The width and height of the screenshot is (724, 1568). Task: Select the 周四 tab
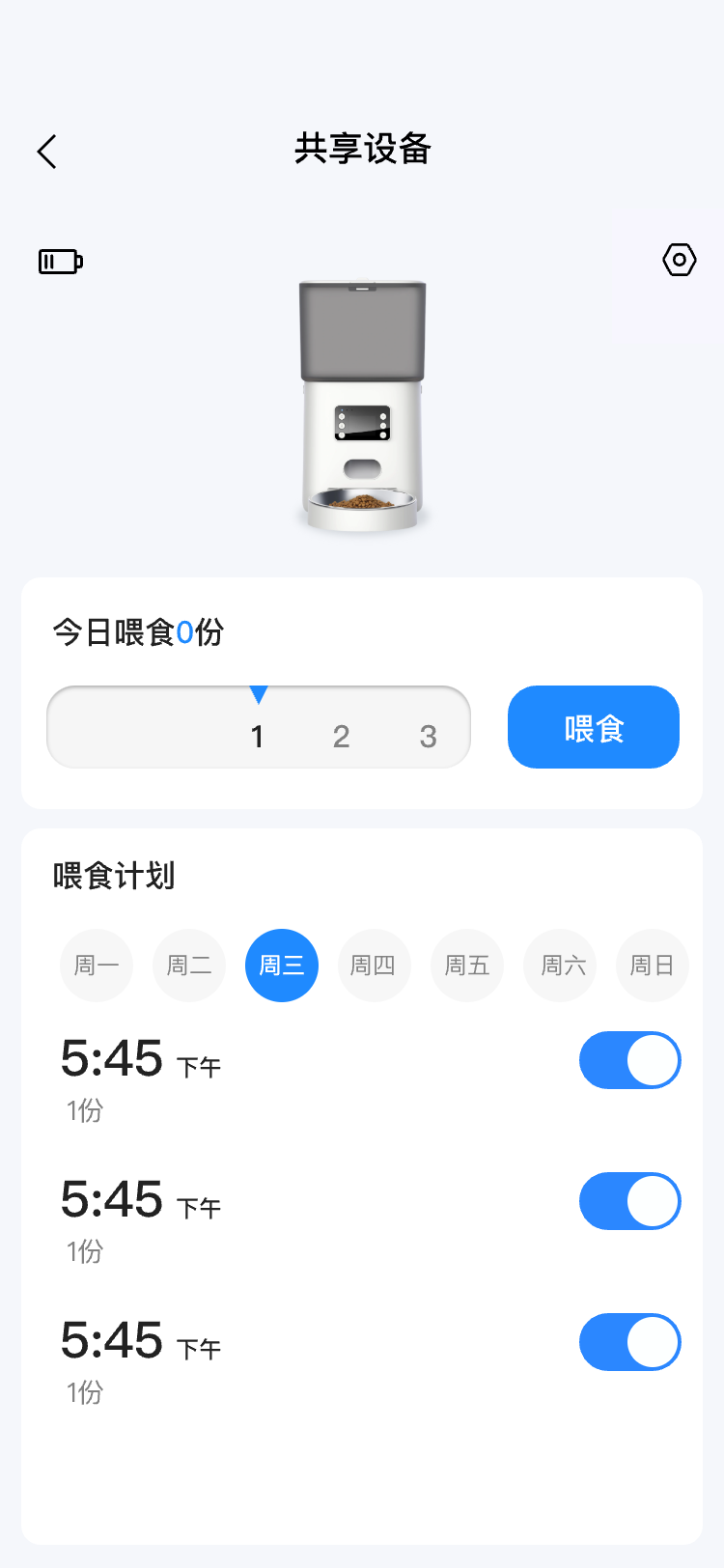pyautogui.click(x=375, y=965)
